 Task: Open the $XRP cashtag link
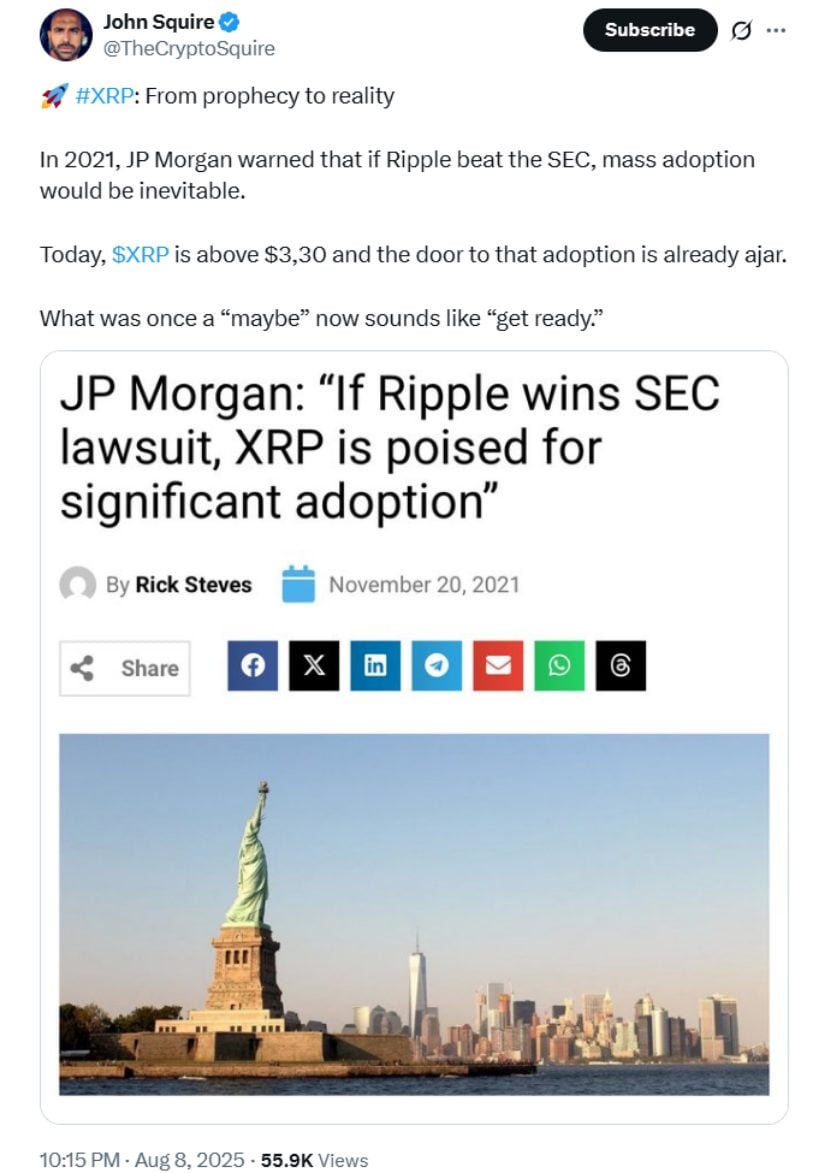pyautogui.click(x=140, y=255)
